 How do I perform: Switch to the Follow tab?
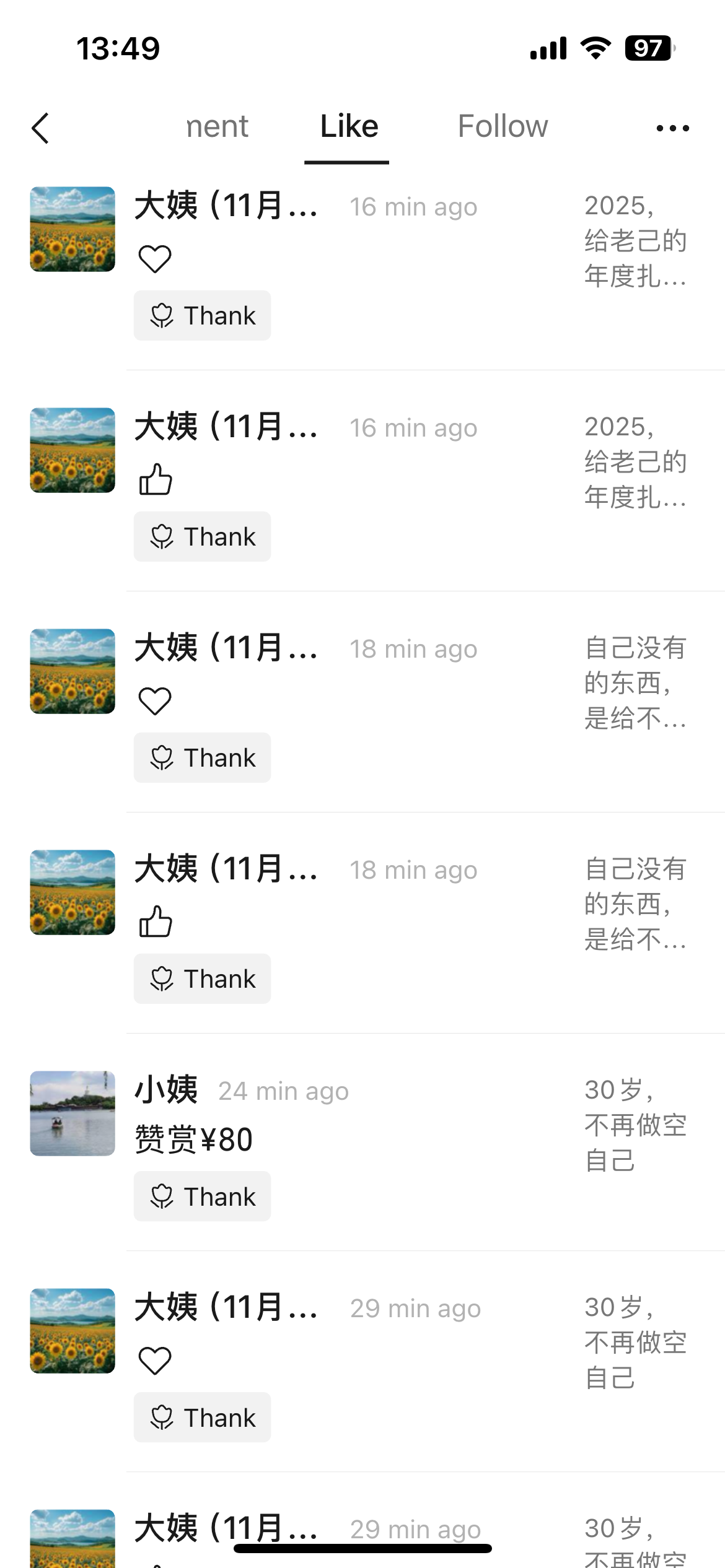pos(503,127)
